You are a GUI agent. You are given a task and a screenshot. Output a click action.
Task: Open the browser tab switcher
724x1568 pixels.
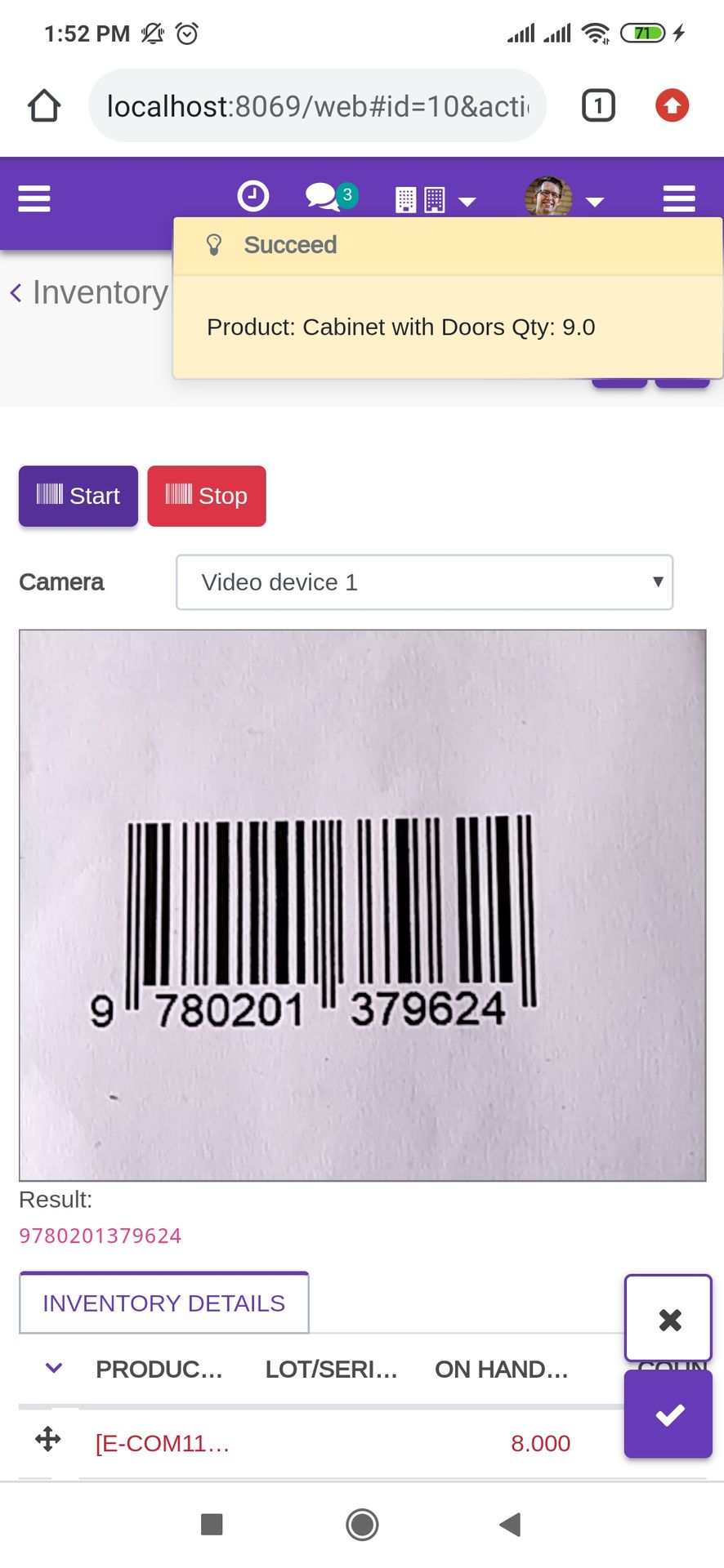(x=598, y=105)
